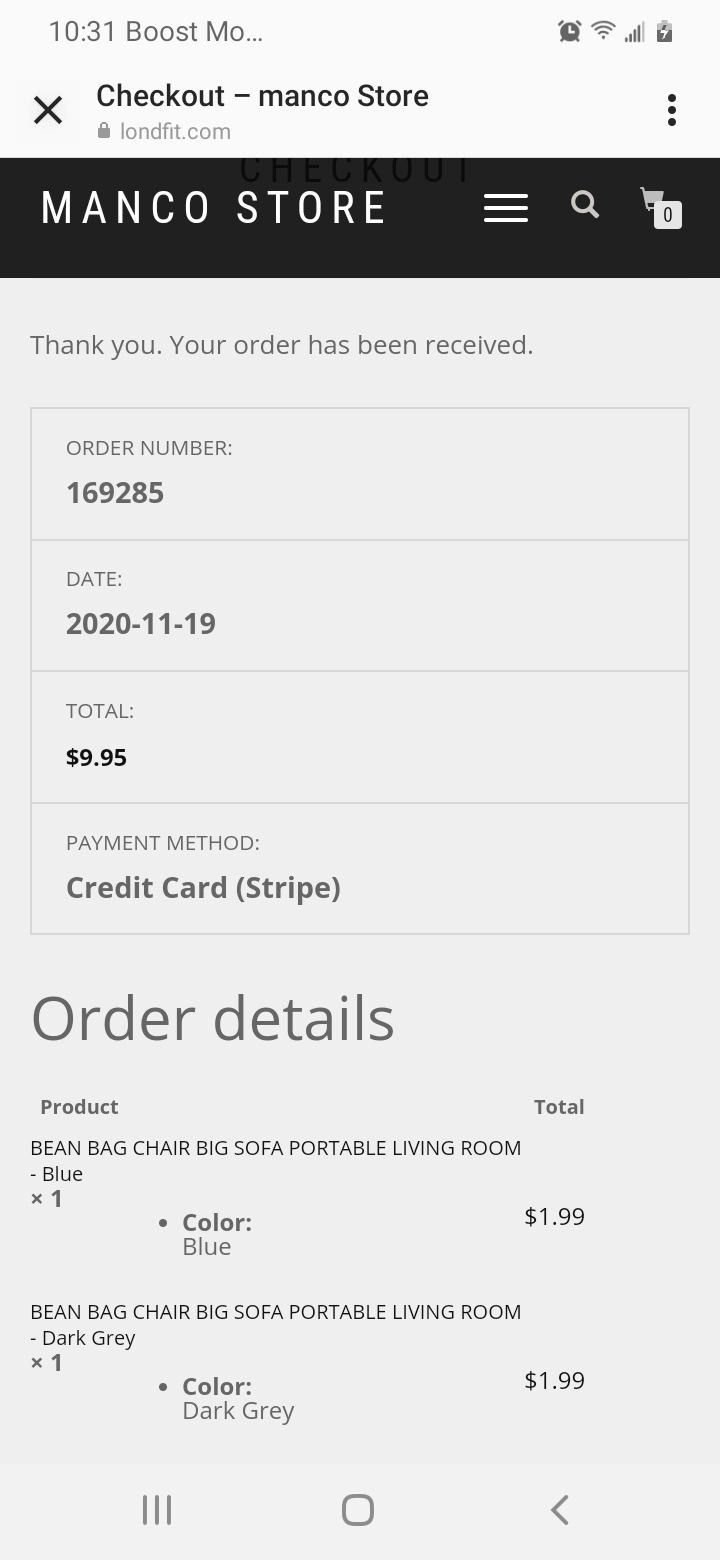Open the shopping cart
The image size is (720, 1560).
660,207
